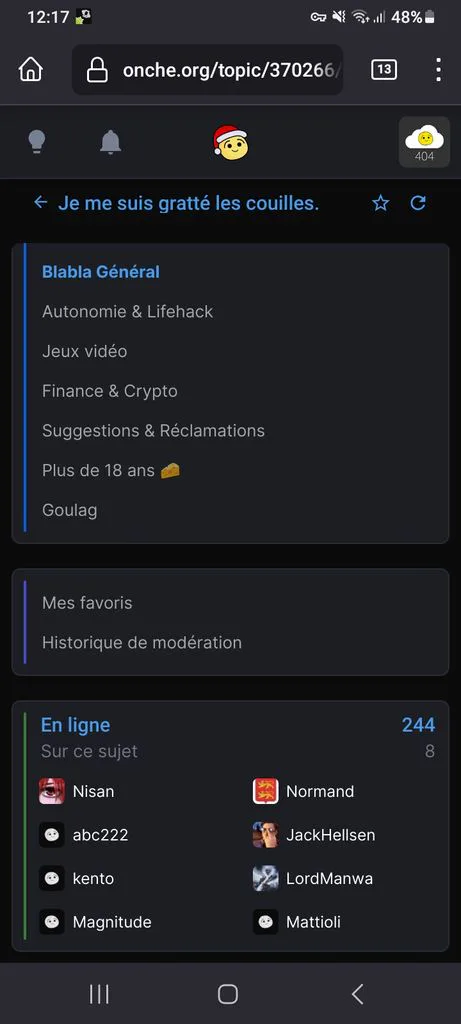
Task: Tap the browser home button
Action: [30, 69]
